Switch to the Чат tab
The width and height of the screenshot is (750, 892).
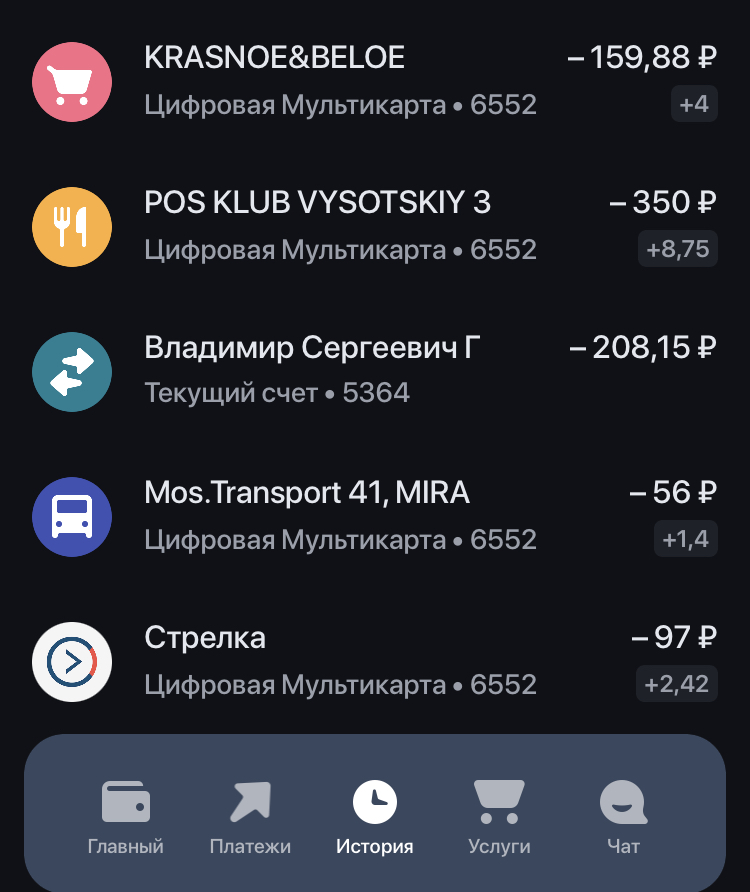[623, 817]
